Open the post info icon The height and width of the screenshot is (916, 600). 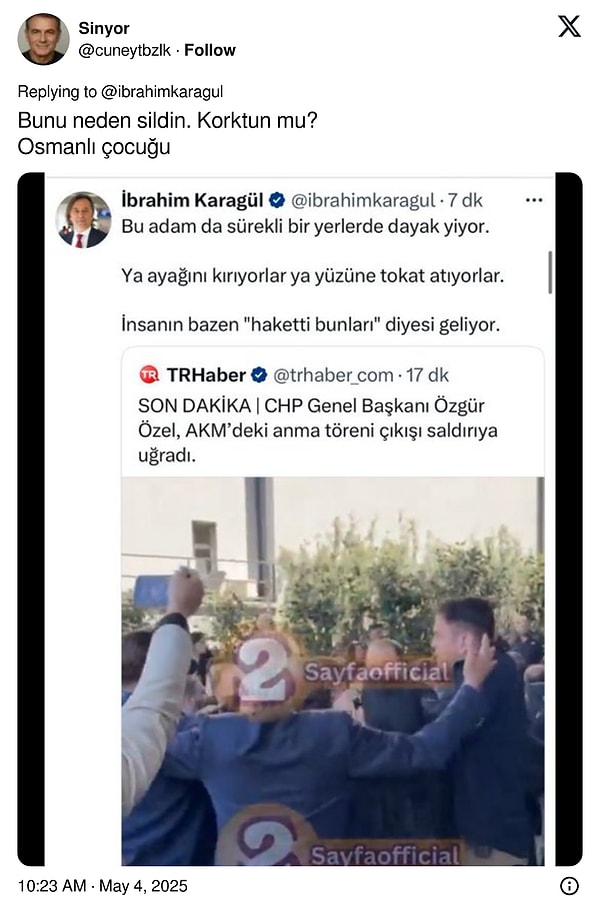point(569,886)
